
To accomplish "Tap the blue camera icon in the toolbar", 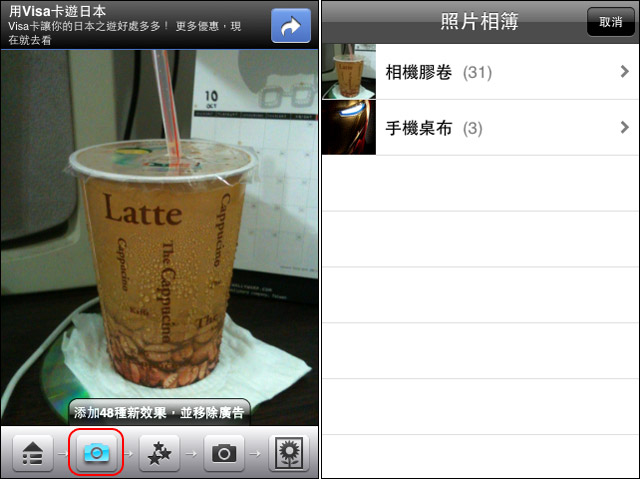I will (96, 453).
